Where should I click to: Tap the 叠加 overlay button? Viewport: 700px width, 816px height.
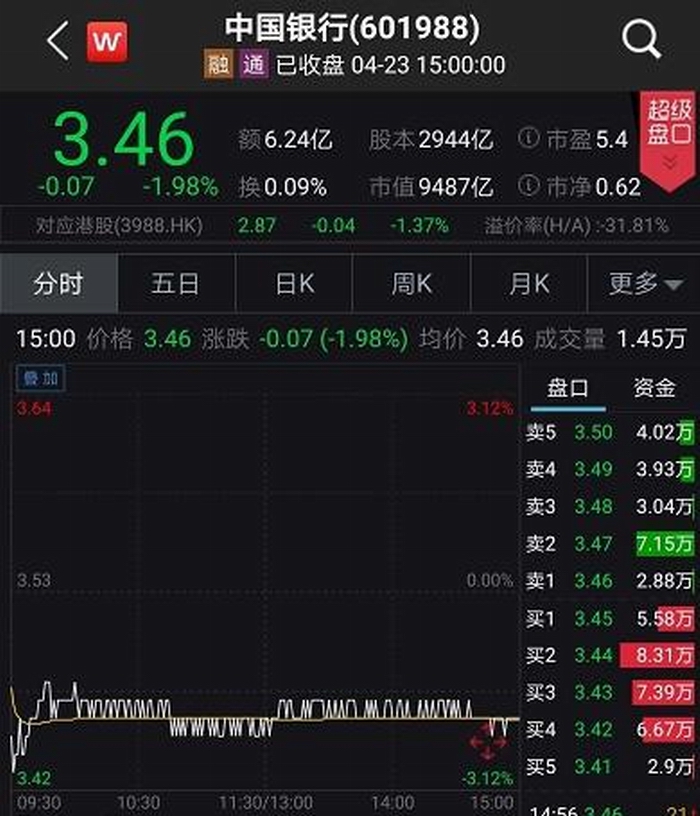tap(41, 378)
